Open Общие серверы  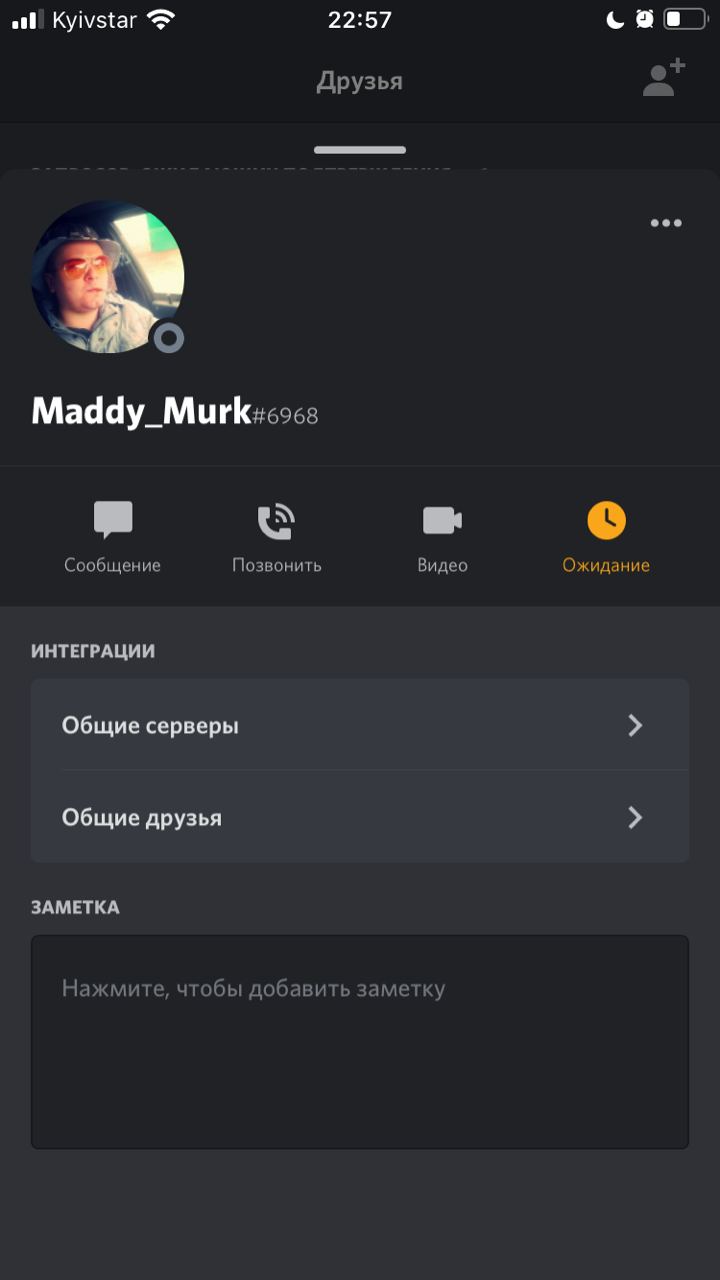pos(360,725)
